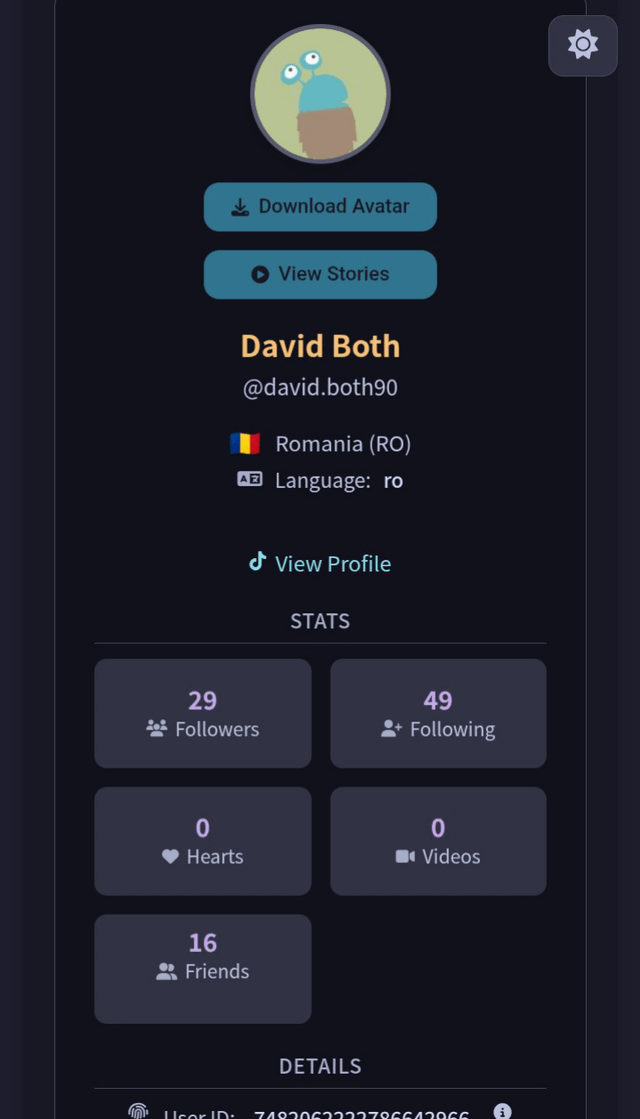Toggle the light/dark theme sun icon
640x1119 pixels.
582,45
